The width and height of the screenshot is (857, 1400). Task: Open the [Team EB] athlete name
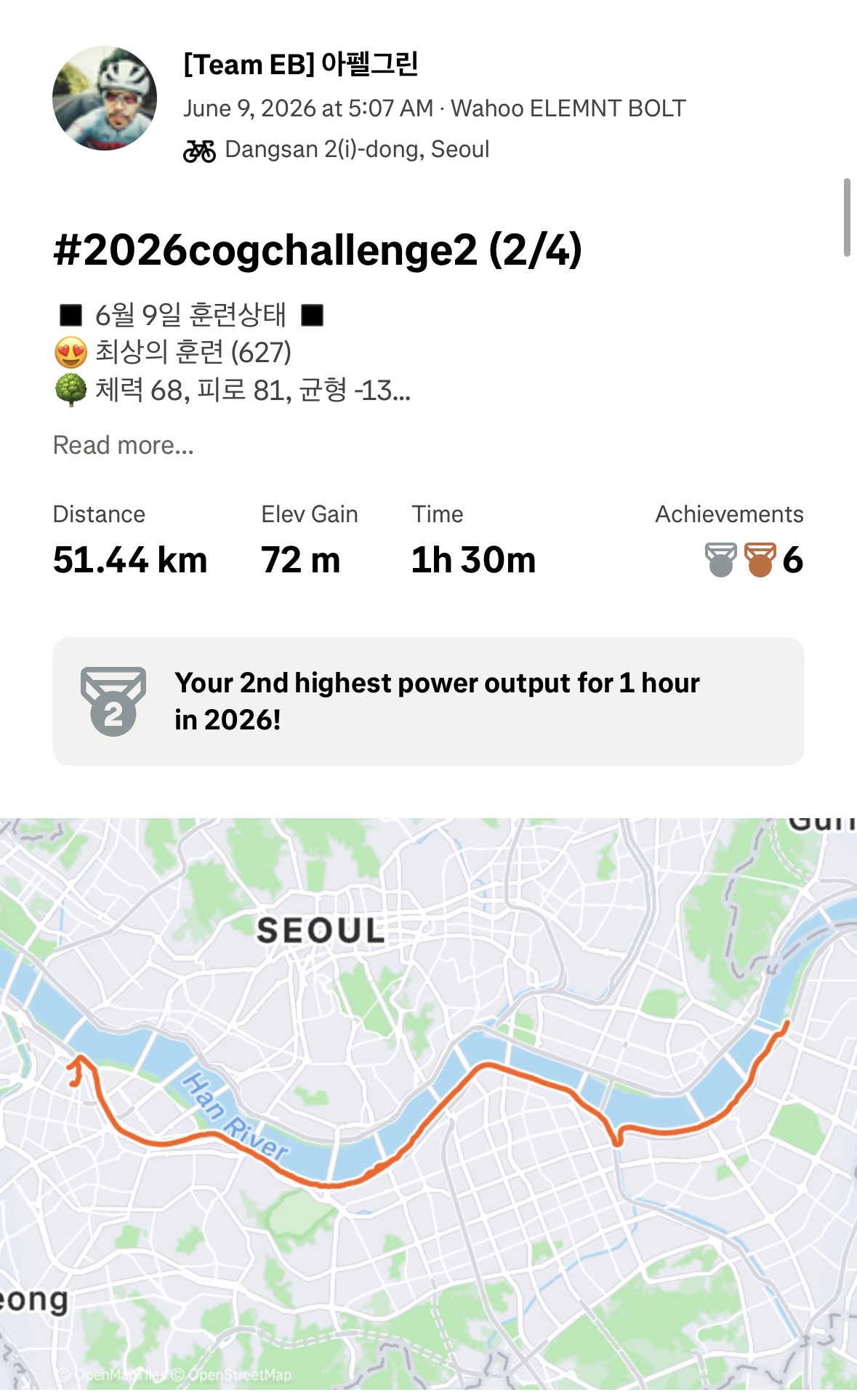pyautogui.click(x=300, y=64)
